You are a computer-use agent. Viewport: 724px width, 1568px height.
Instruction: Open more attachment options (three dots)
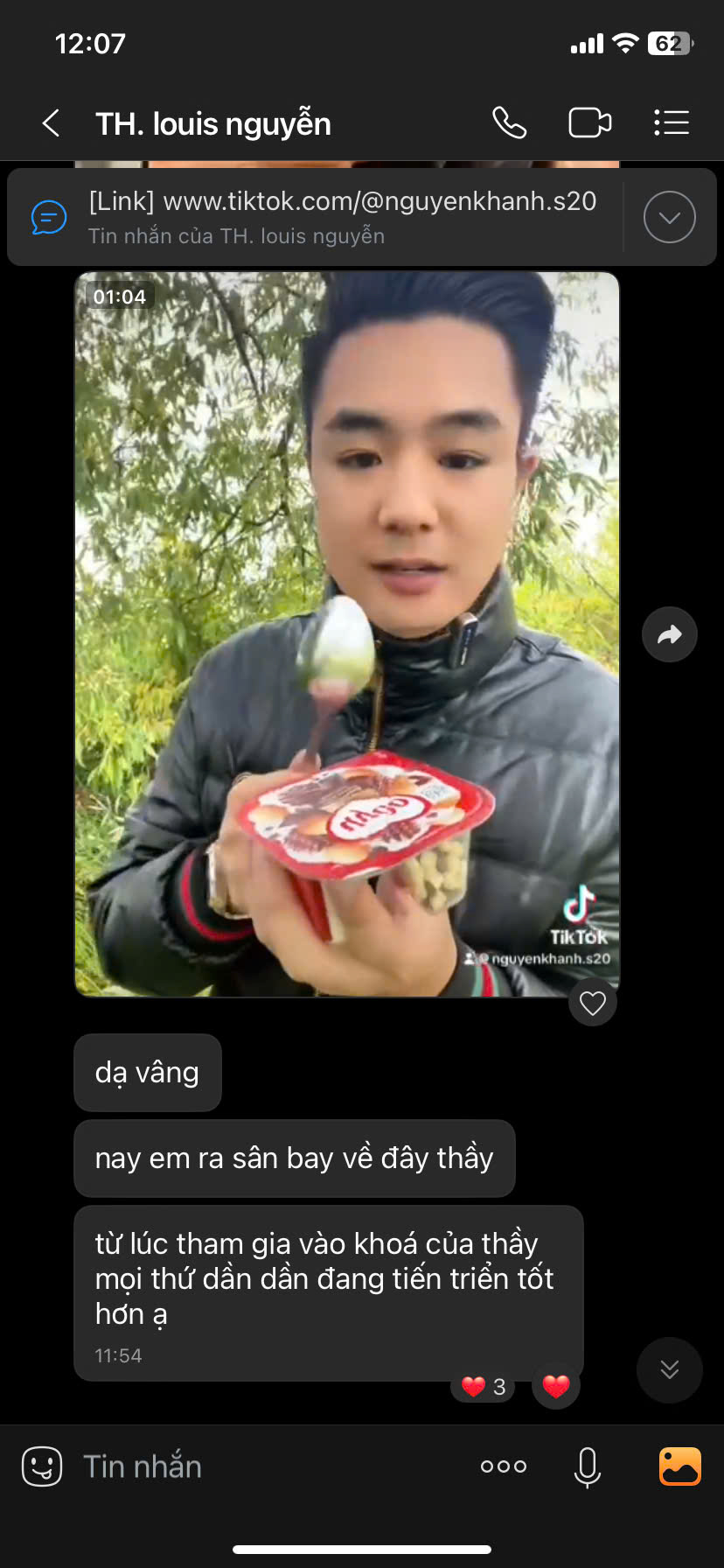coord(504,1466)
